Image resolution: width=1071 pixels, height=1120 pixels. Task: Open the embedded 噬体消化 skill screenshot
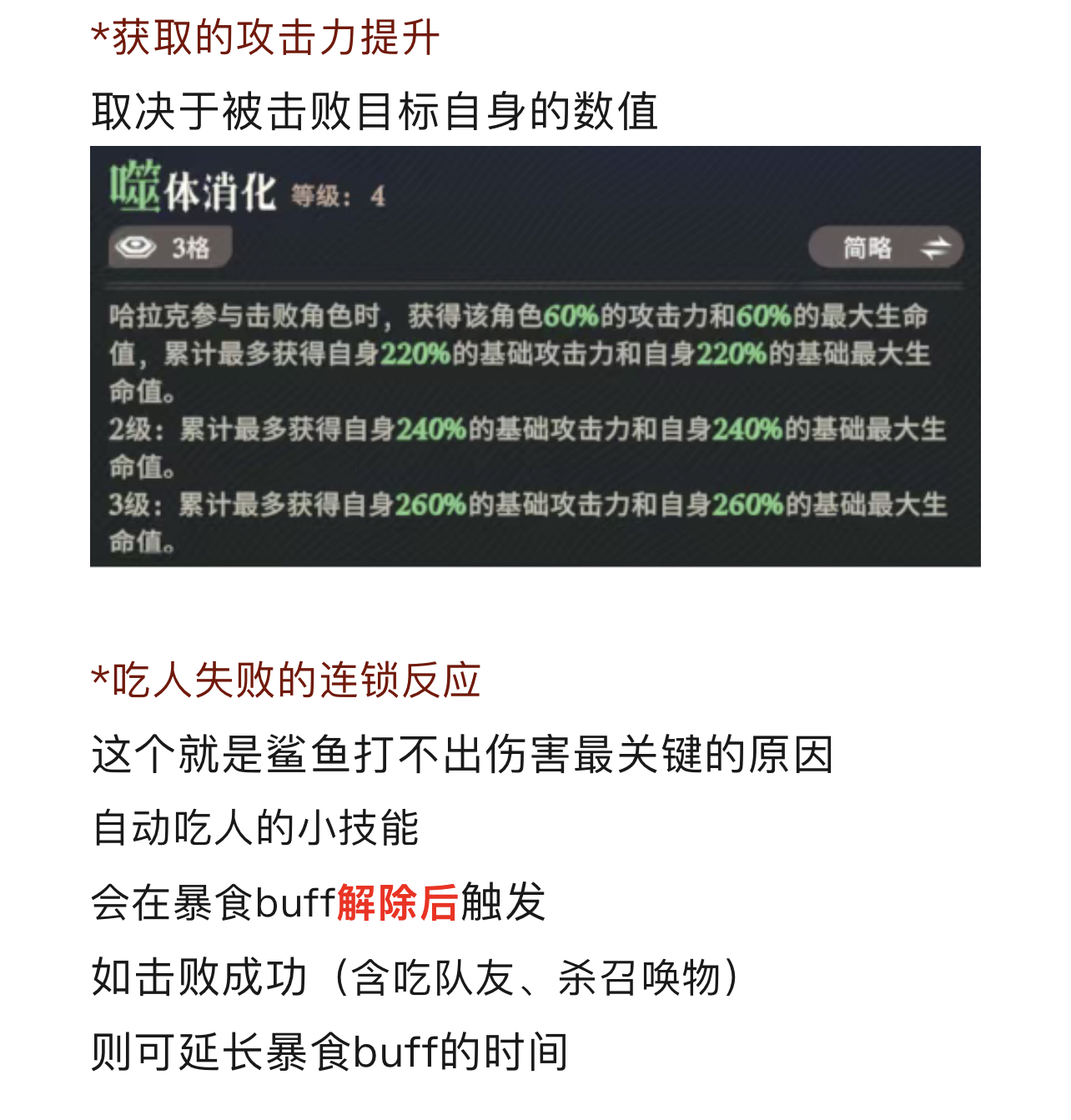click(x=535, y=356)
